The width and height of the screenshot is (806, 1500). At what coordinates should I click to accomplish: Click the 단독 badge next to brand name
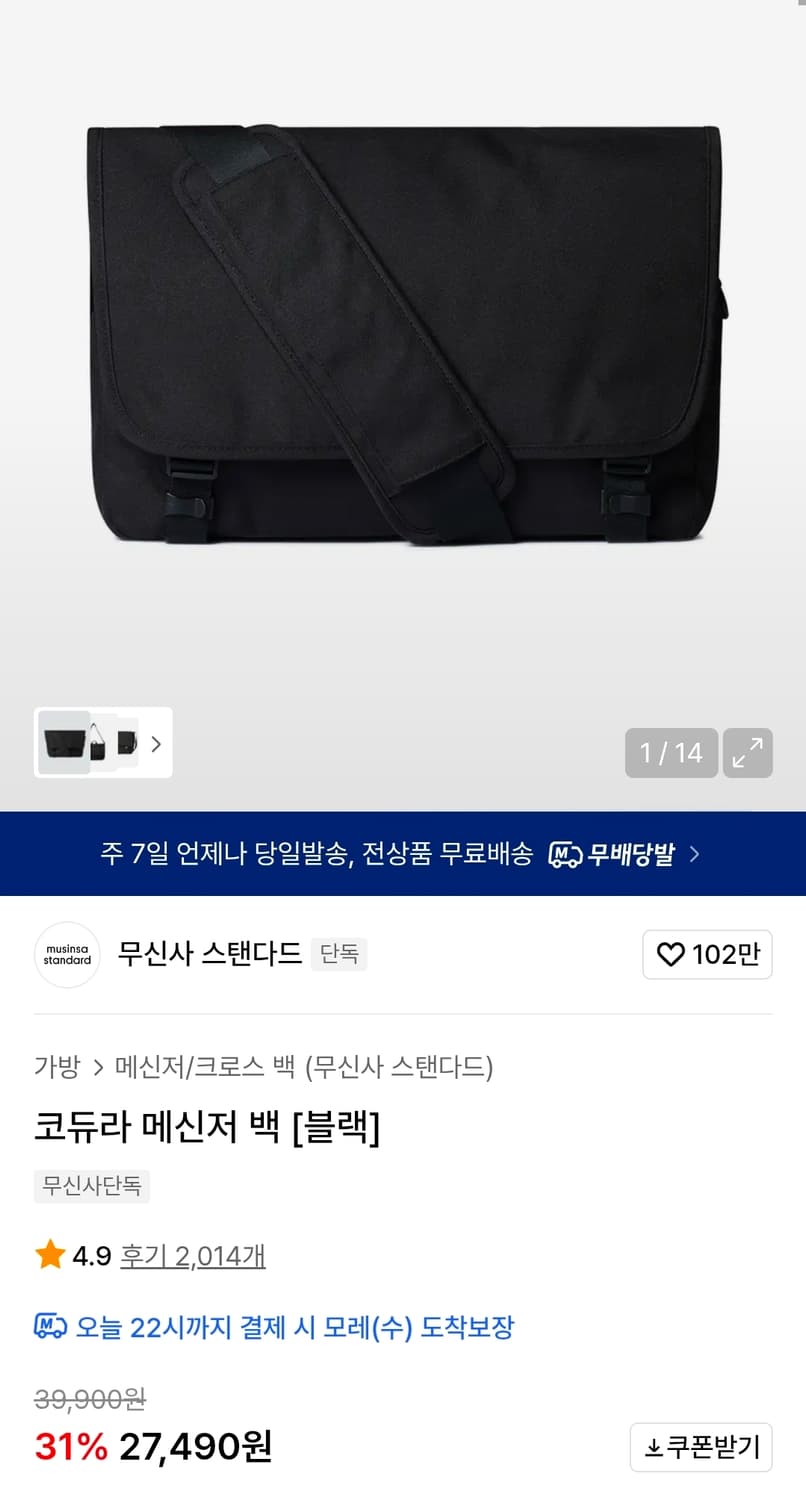(x=339, y=955)
